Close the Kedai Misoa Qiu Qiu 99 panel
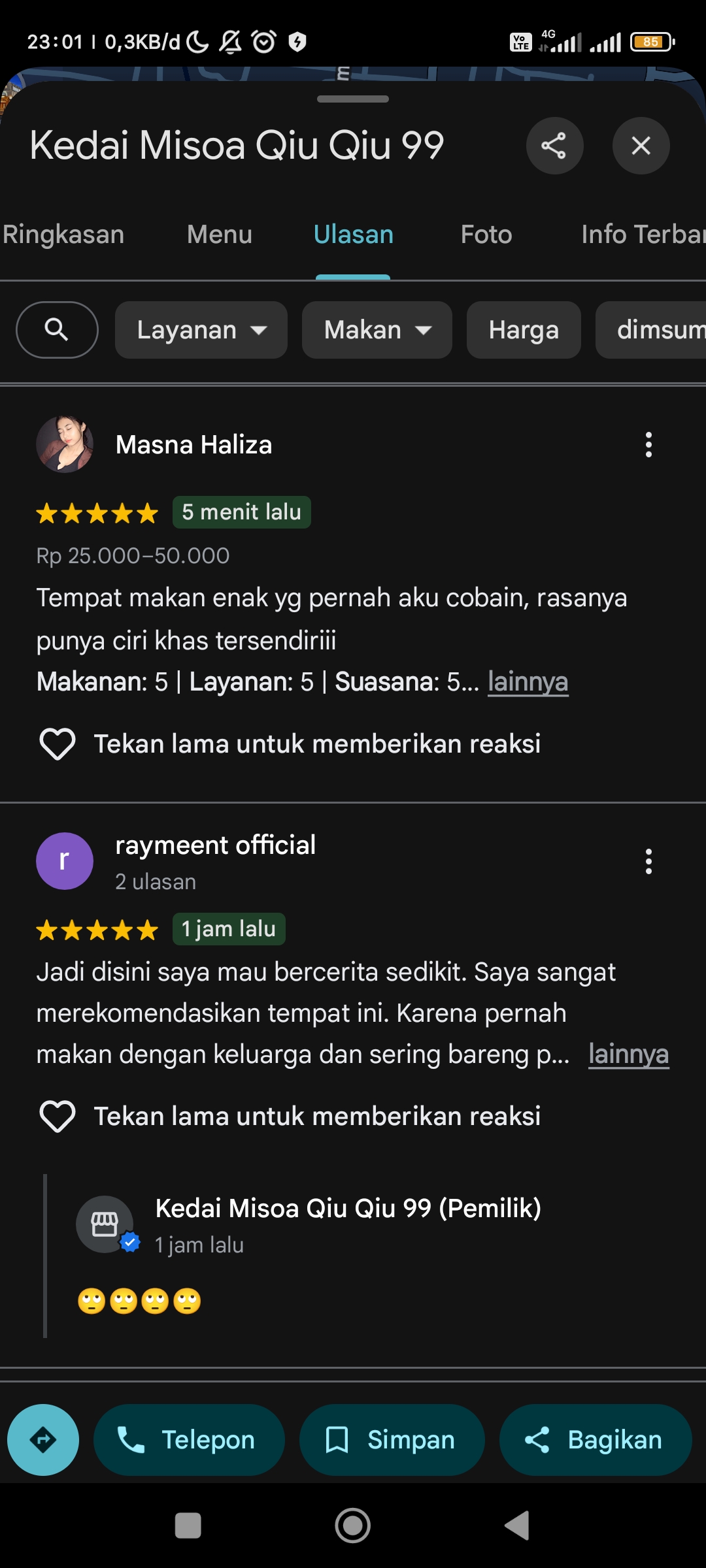The image size is (706, 1568). (x=641, y=146)
